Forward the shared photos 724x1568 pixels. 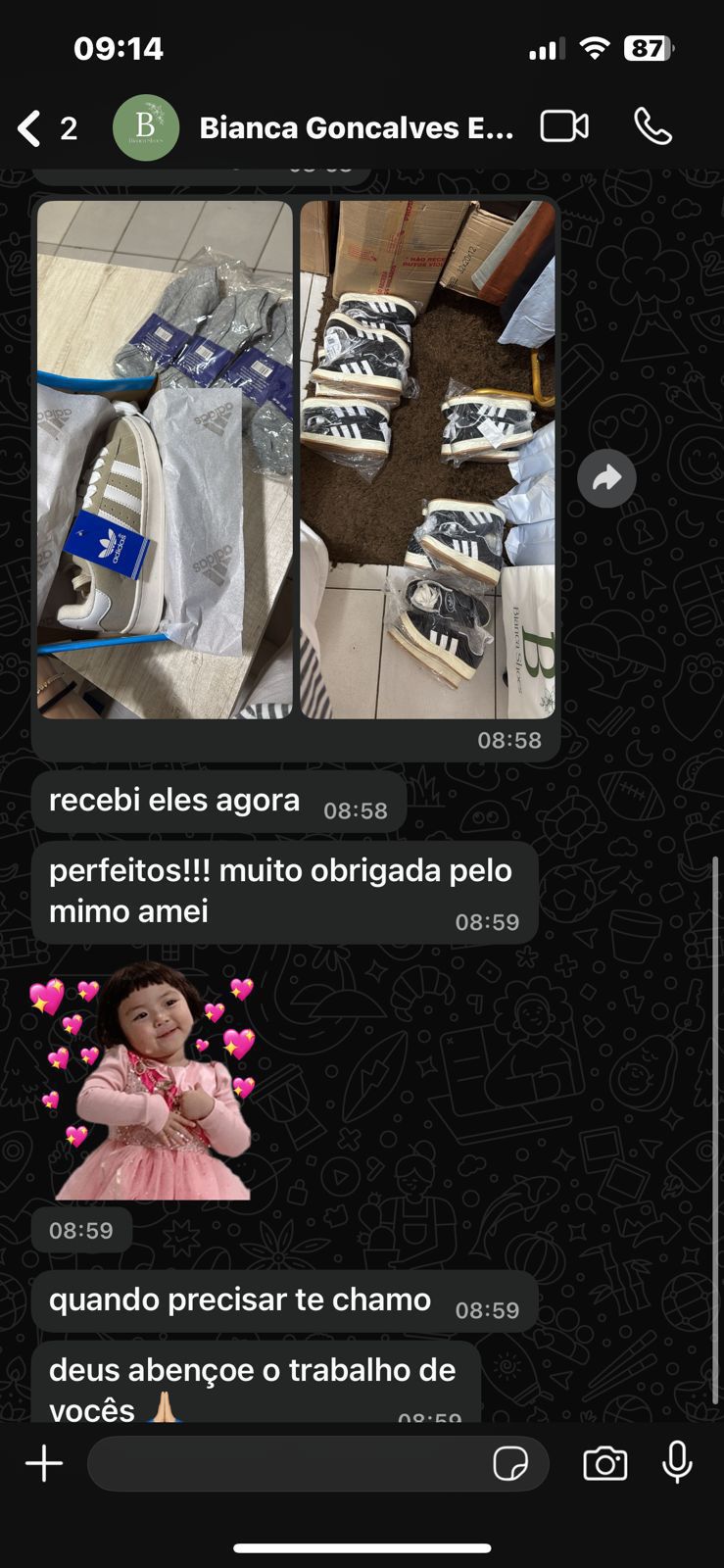606,478
